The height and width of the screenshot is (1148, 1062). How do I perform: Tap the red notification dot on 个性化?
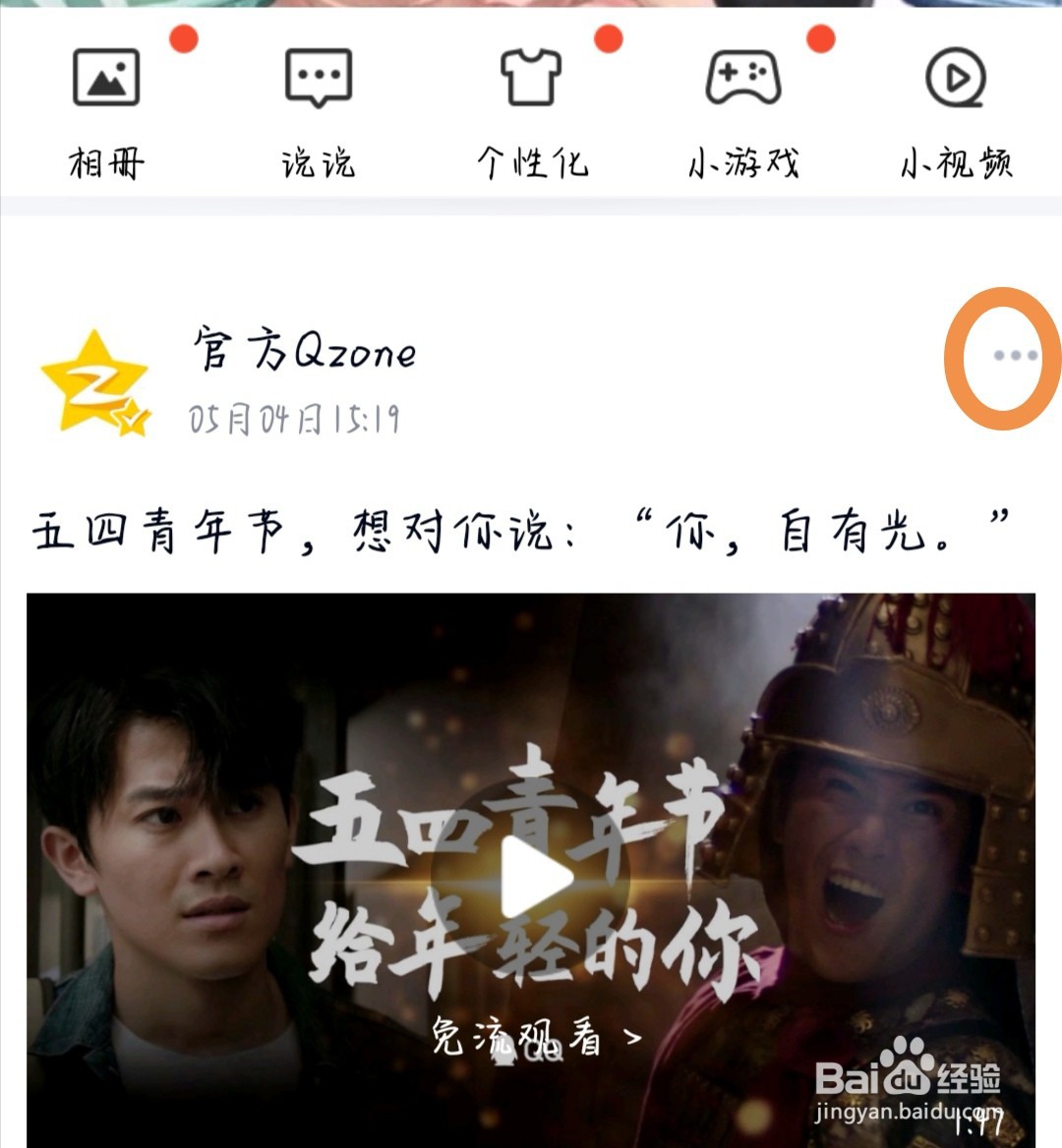[607, 39]
